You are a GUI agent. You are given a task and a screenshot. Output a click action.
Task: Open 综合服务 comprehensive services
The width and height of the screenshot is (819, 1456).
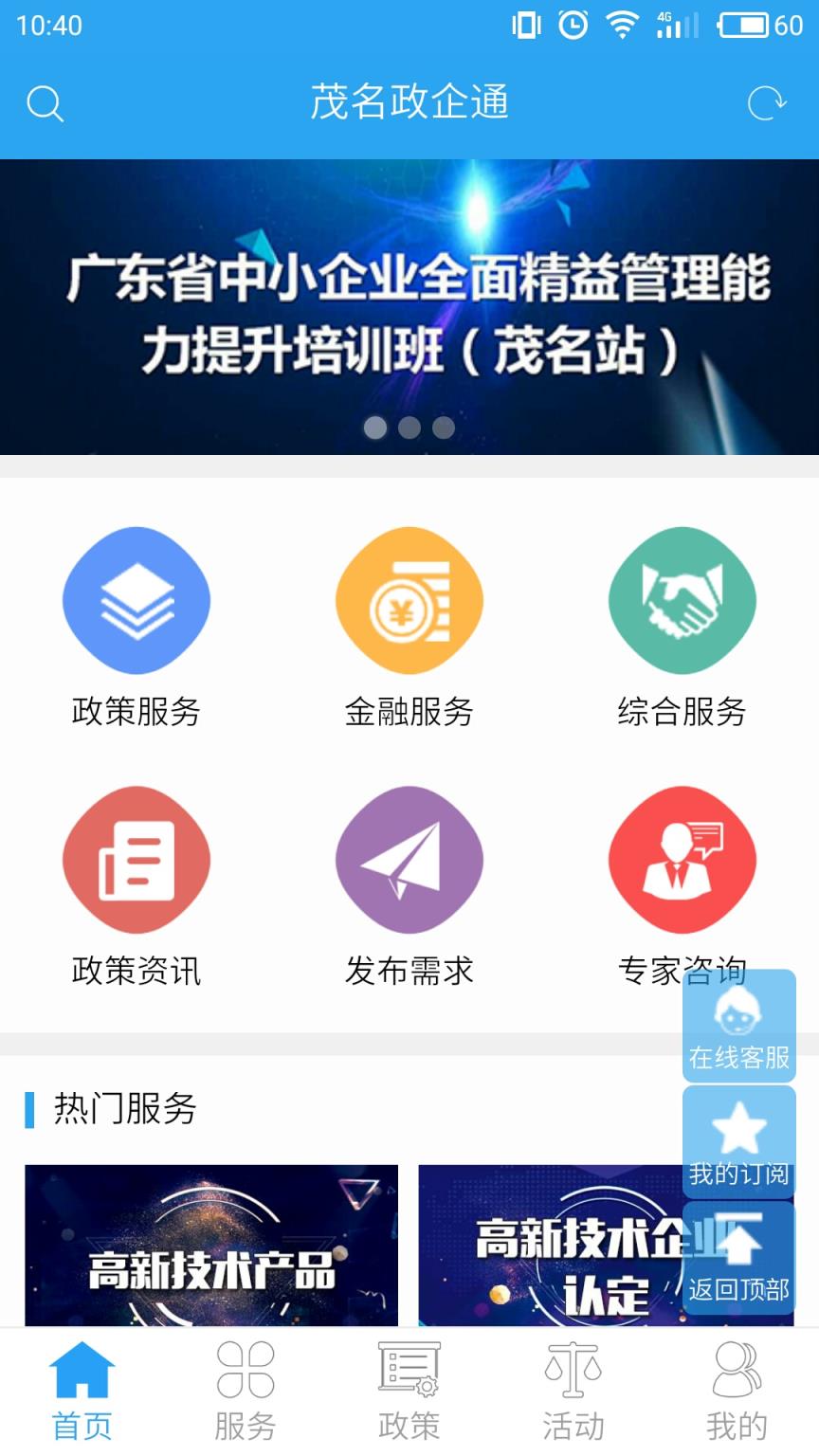pyautogui.click(x=682, y=626)
